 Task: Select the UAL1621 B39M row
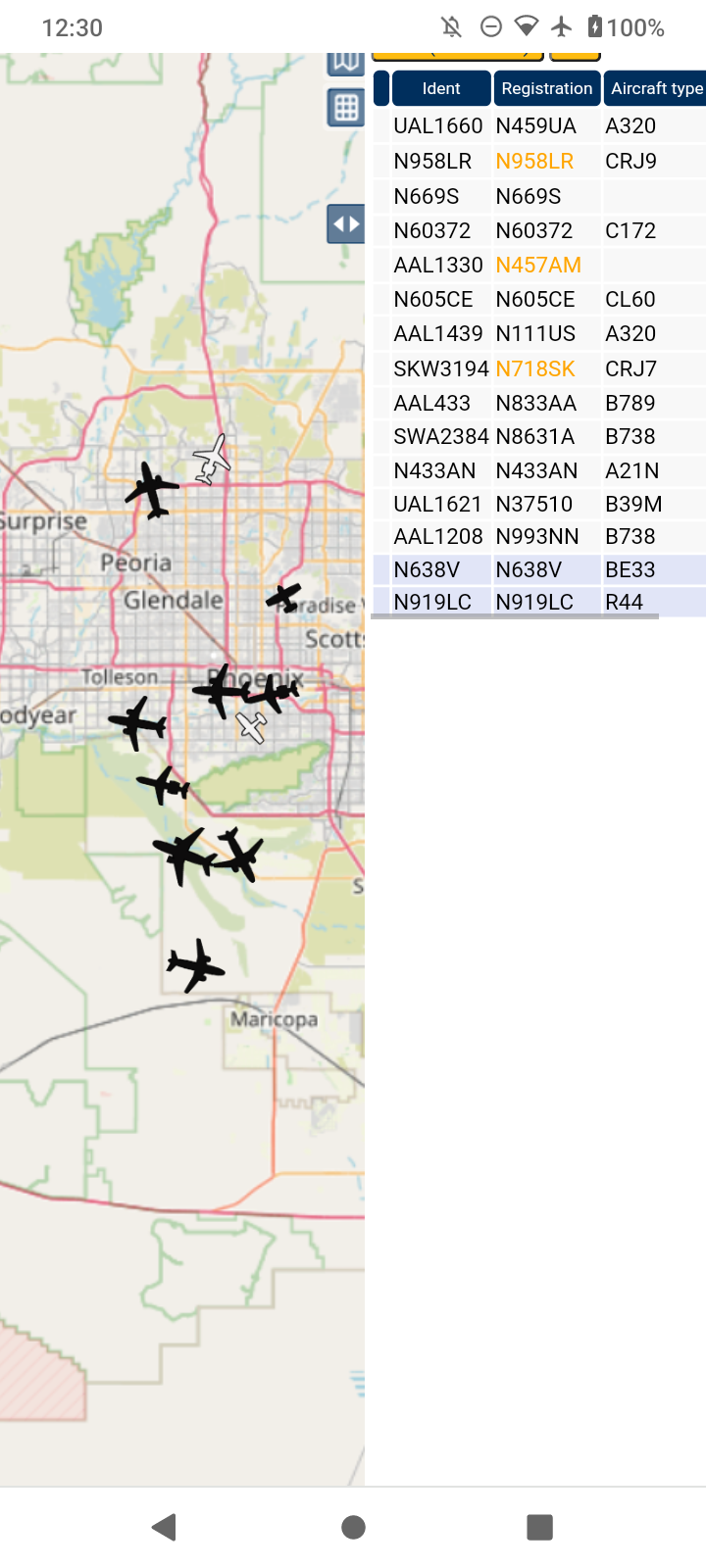click(x=539, y=504)
